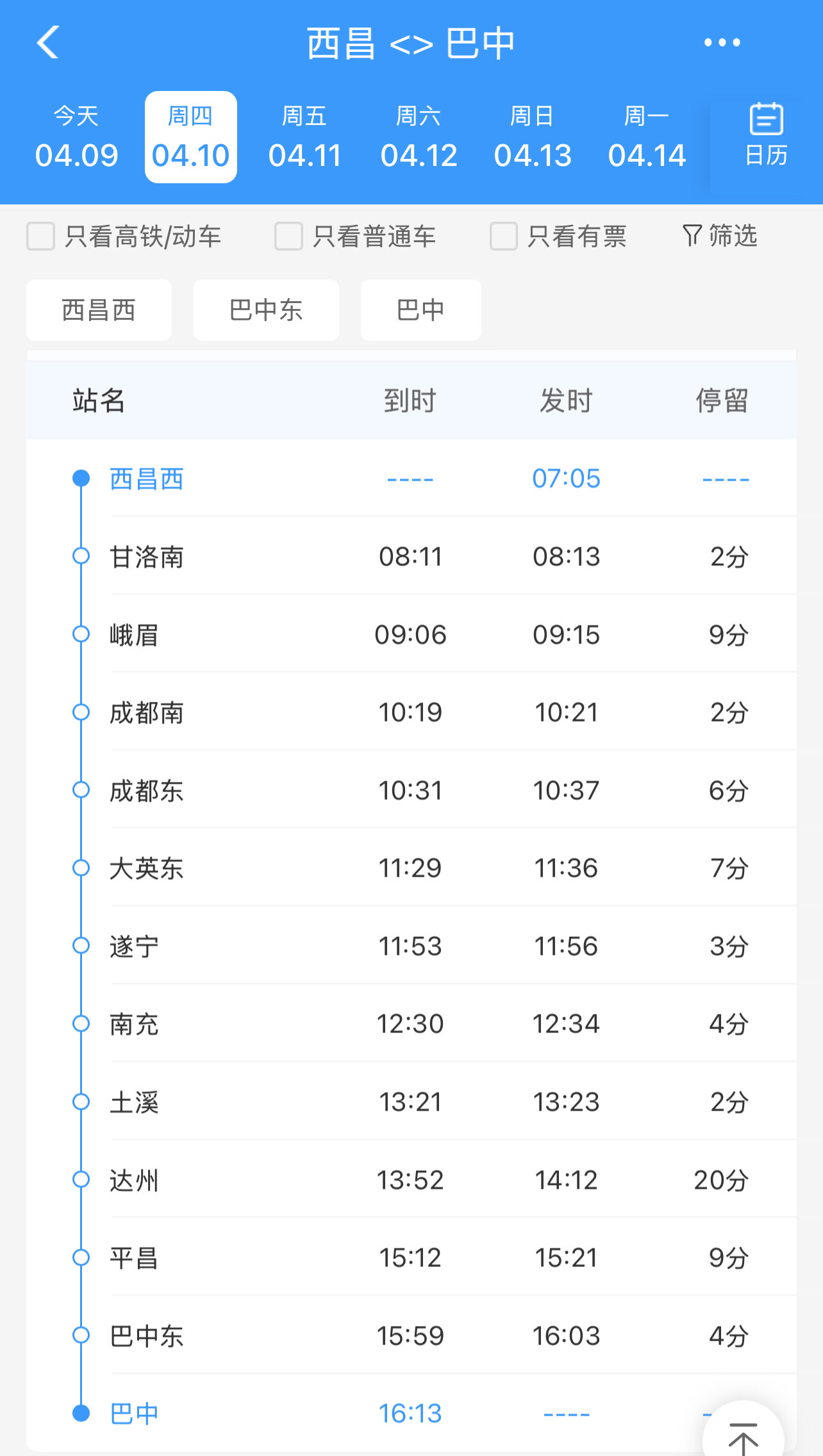Open the three-dot overflow menu
Screen dimensions: 823x1456
pos(722,43)
